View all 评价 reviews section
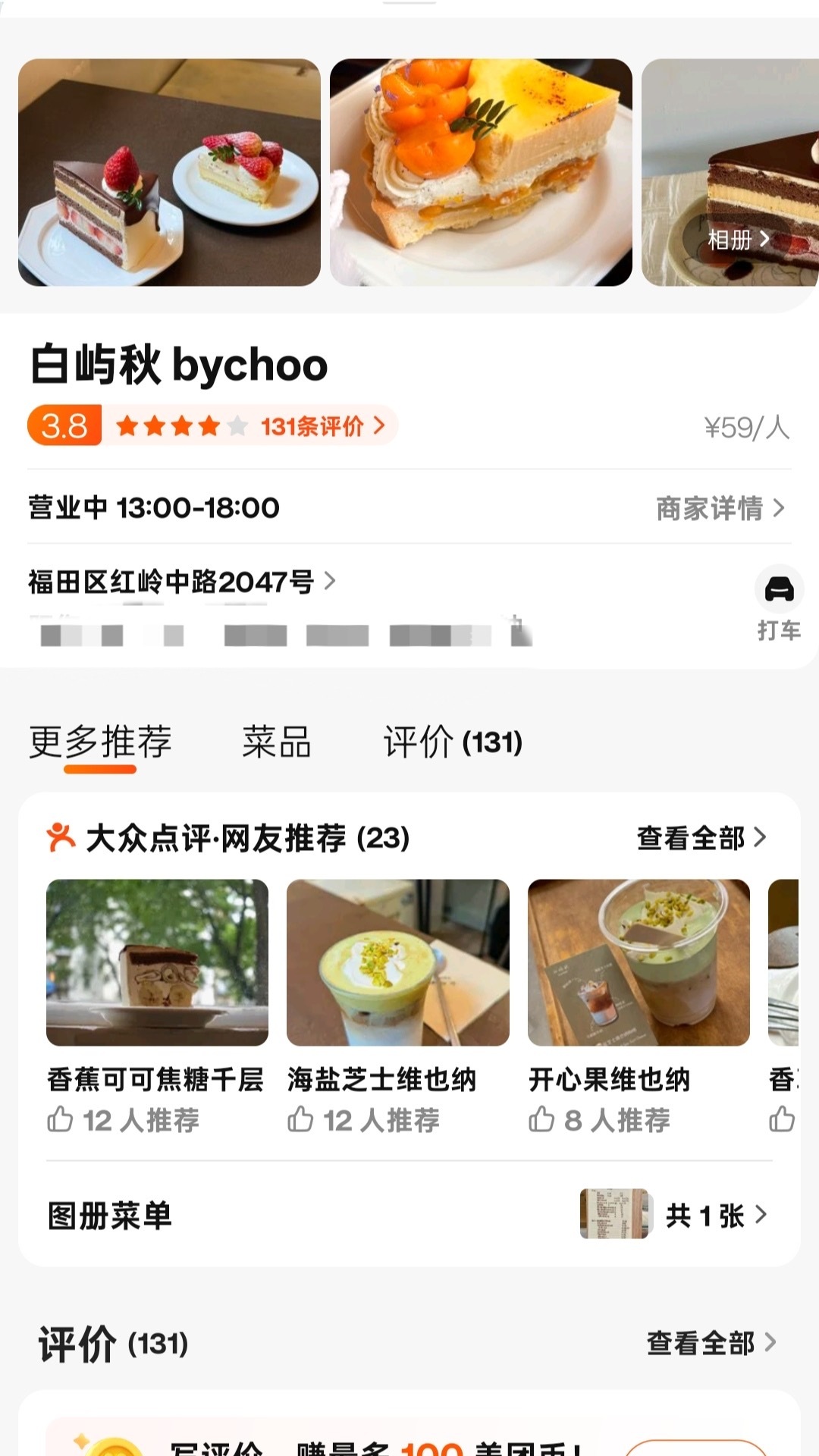 tap(711, 1343)
